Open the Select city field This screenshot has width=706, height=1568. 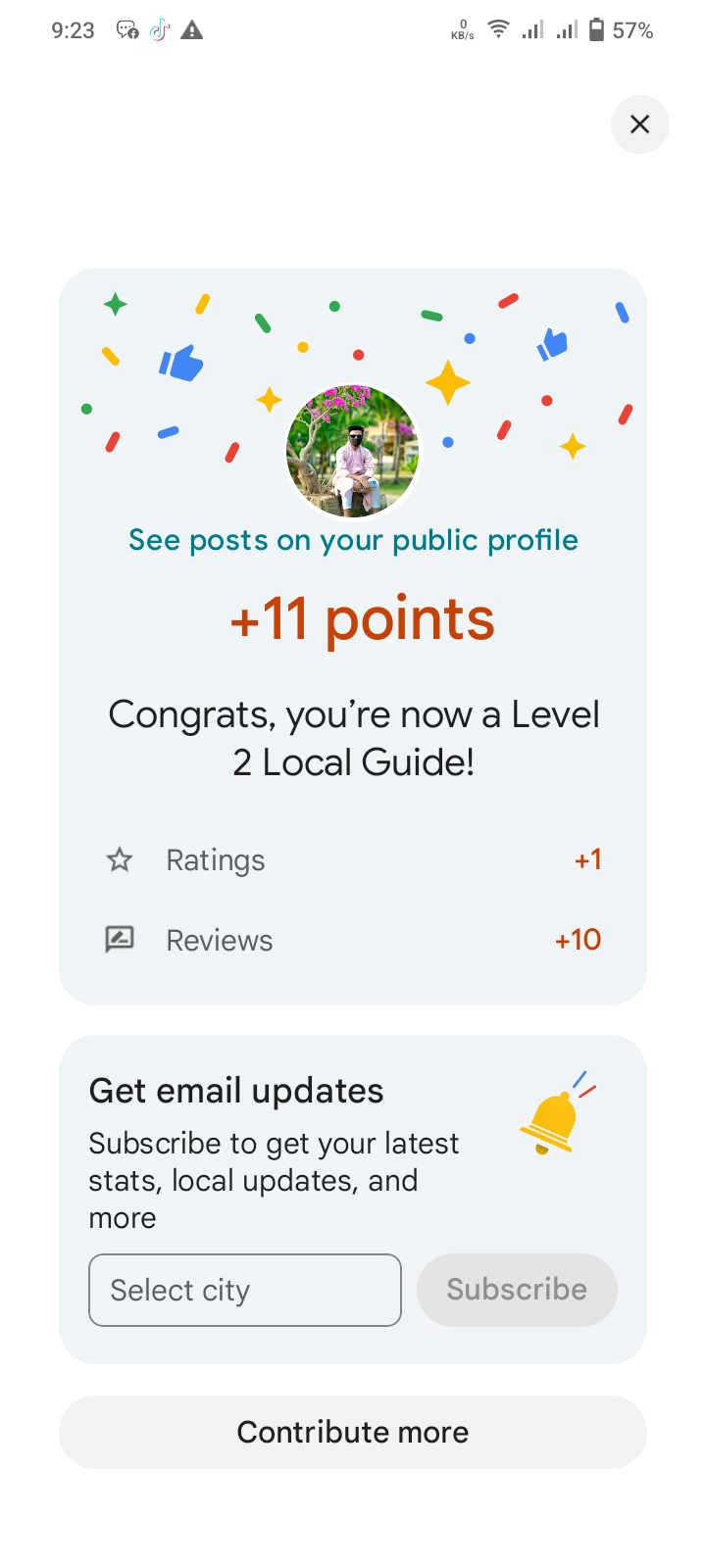point(245,1290)
